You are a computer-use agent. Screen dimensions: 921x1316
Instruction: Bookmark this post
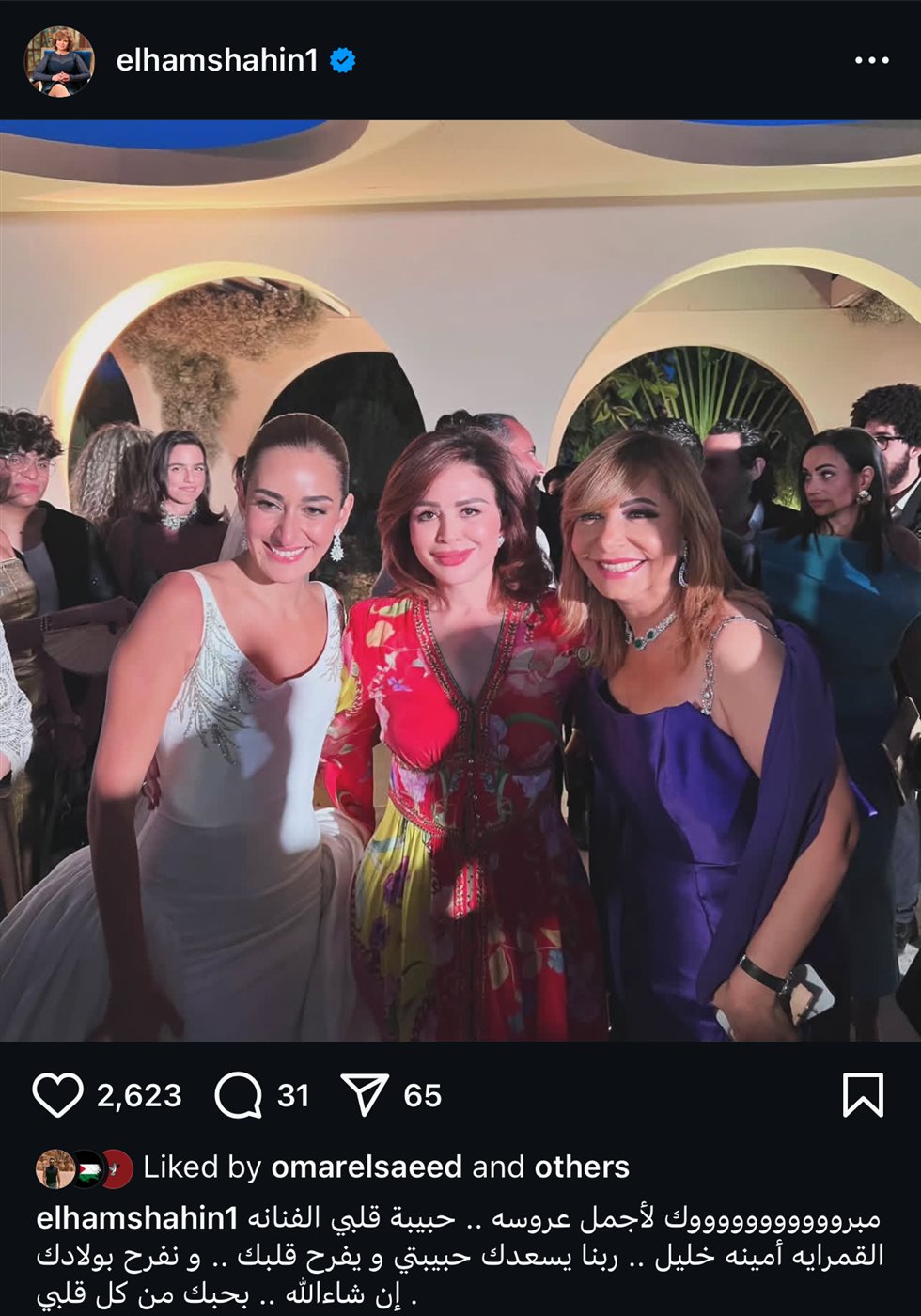point(862,1095)
